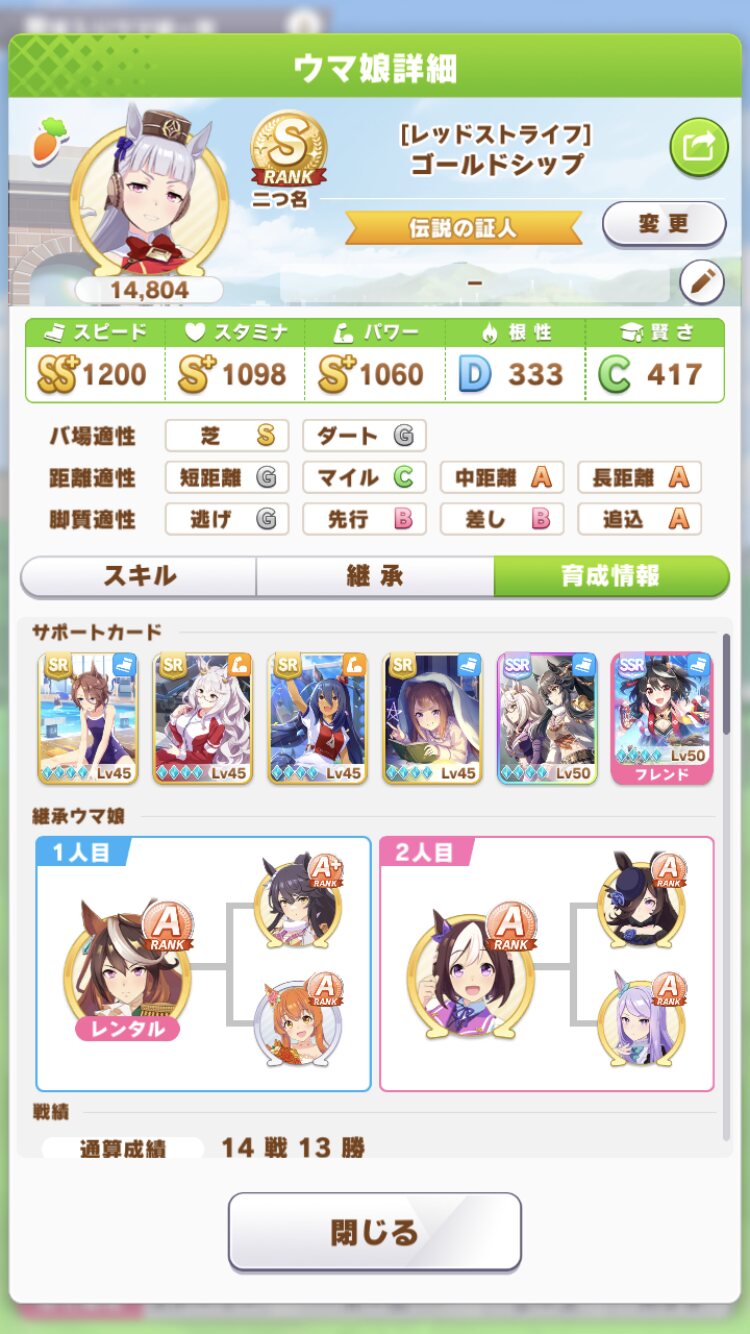Open the フレンド SSR support card

pyautogui.click(x=662, y=718)
